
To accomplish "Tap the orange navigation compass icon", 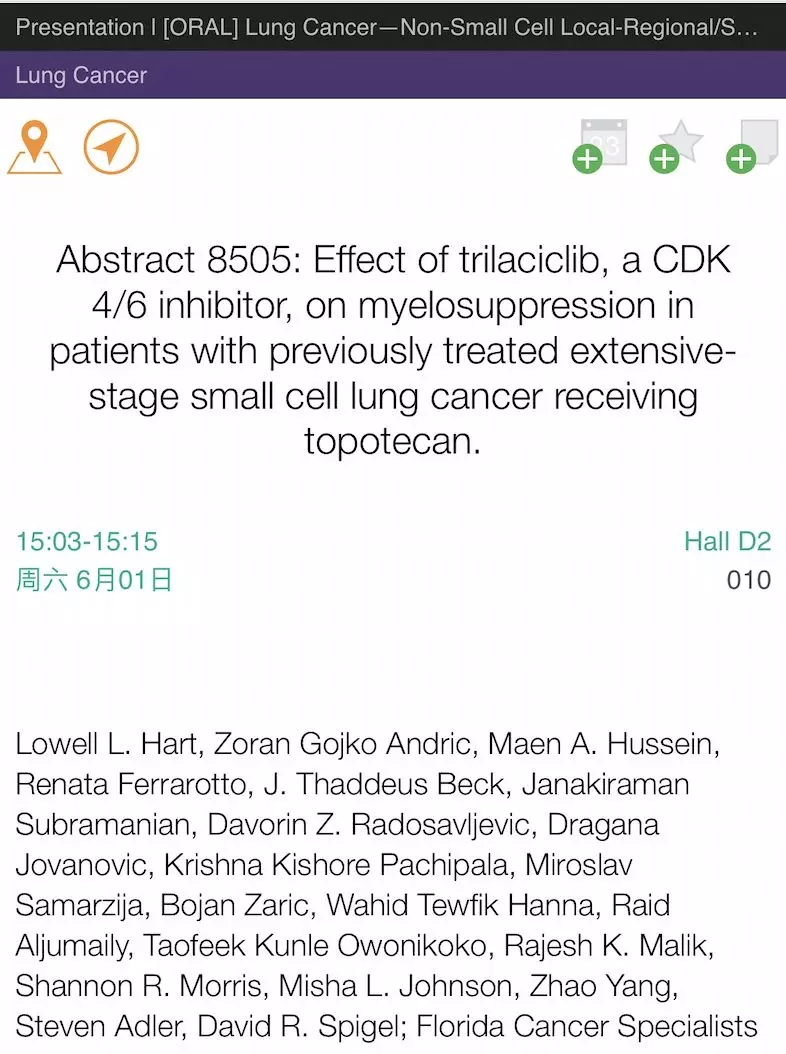I will point(111,148).
